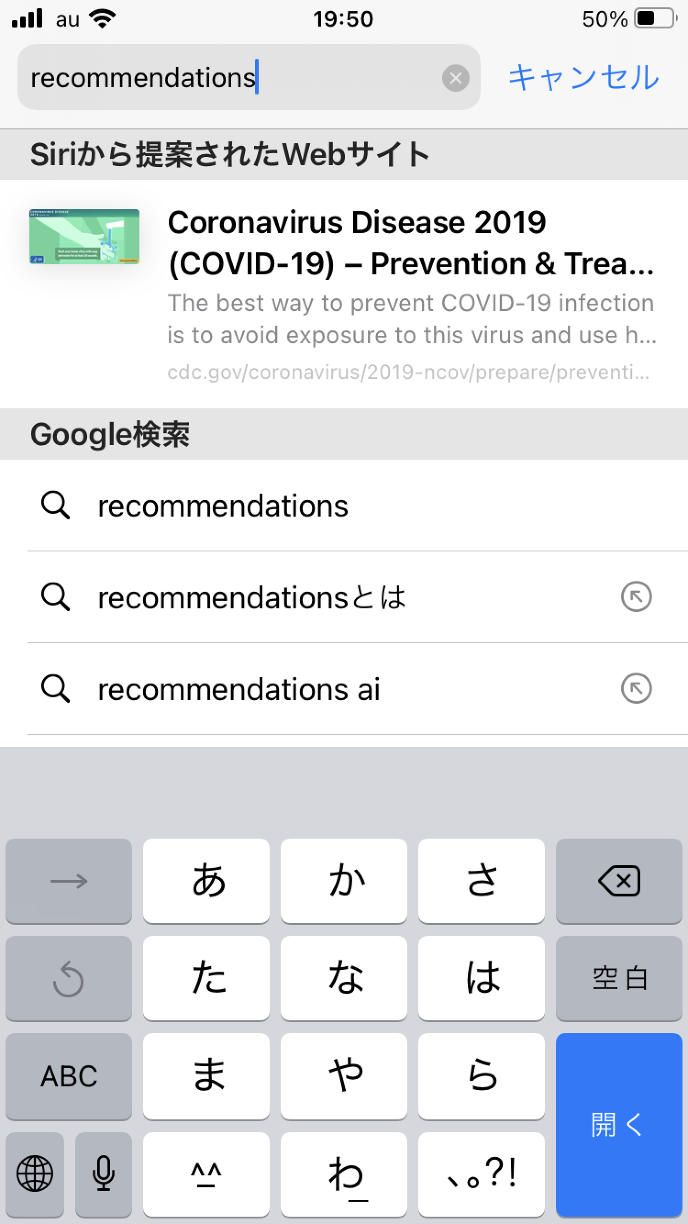This screenshot has height=1224, width=688.
Task: Select the "recommendationsとは" suggestion
Action: (x=252, y=598)
